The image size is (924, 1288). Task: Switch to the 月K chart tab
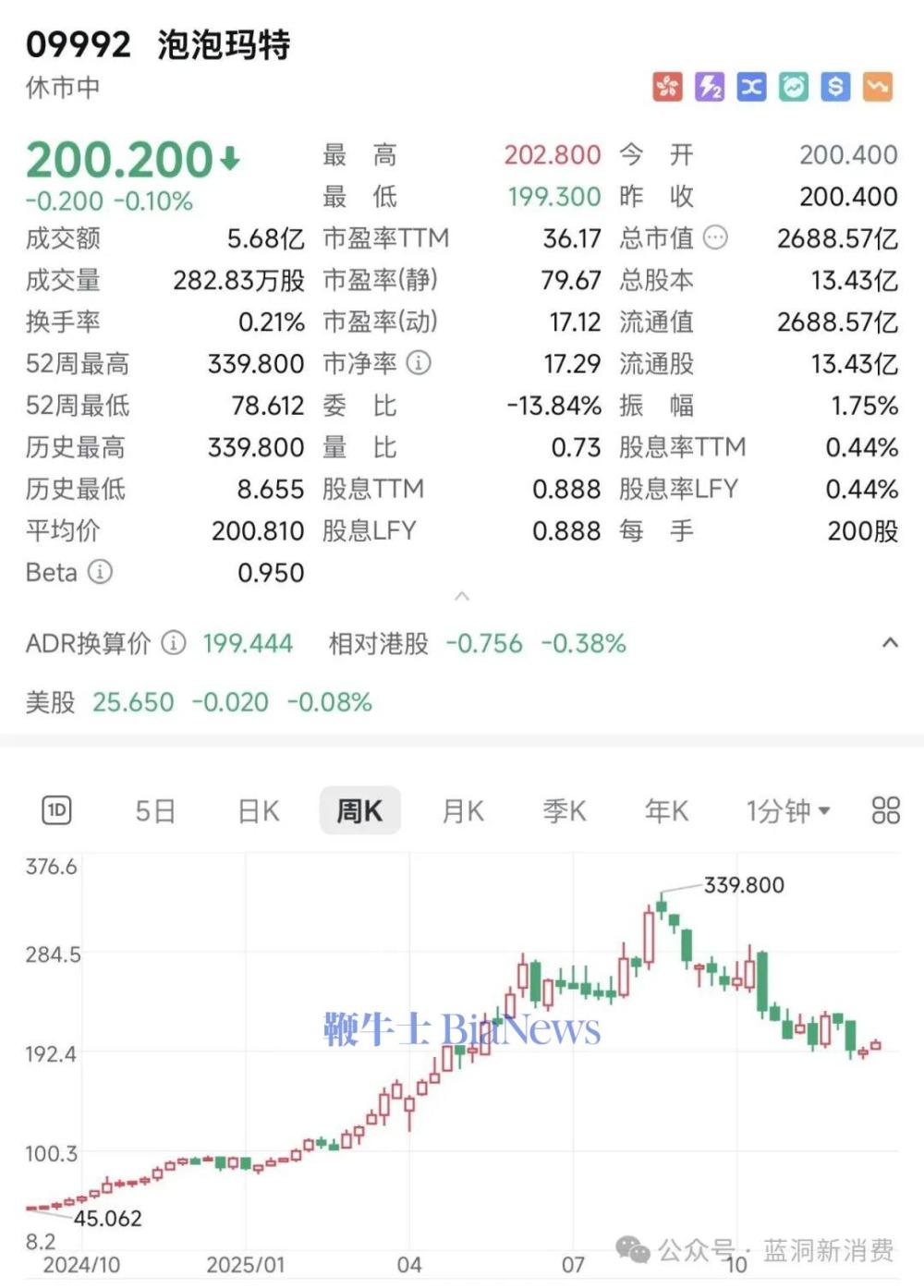click(462, 809)
